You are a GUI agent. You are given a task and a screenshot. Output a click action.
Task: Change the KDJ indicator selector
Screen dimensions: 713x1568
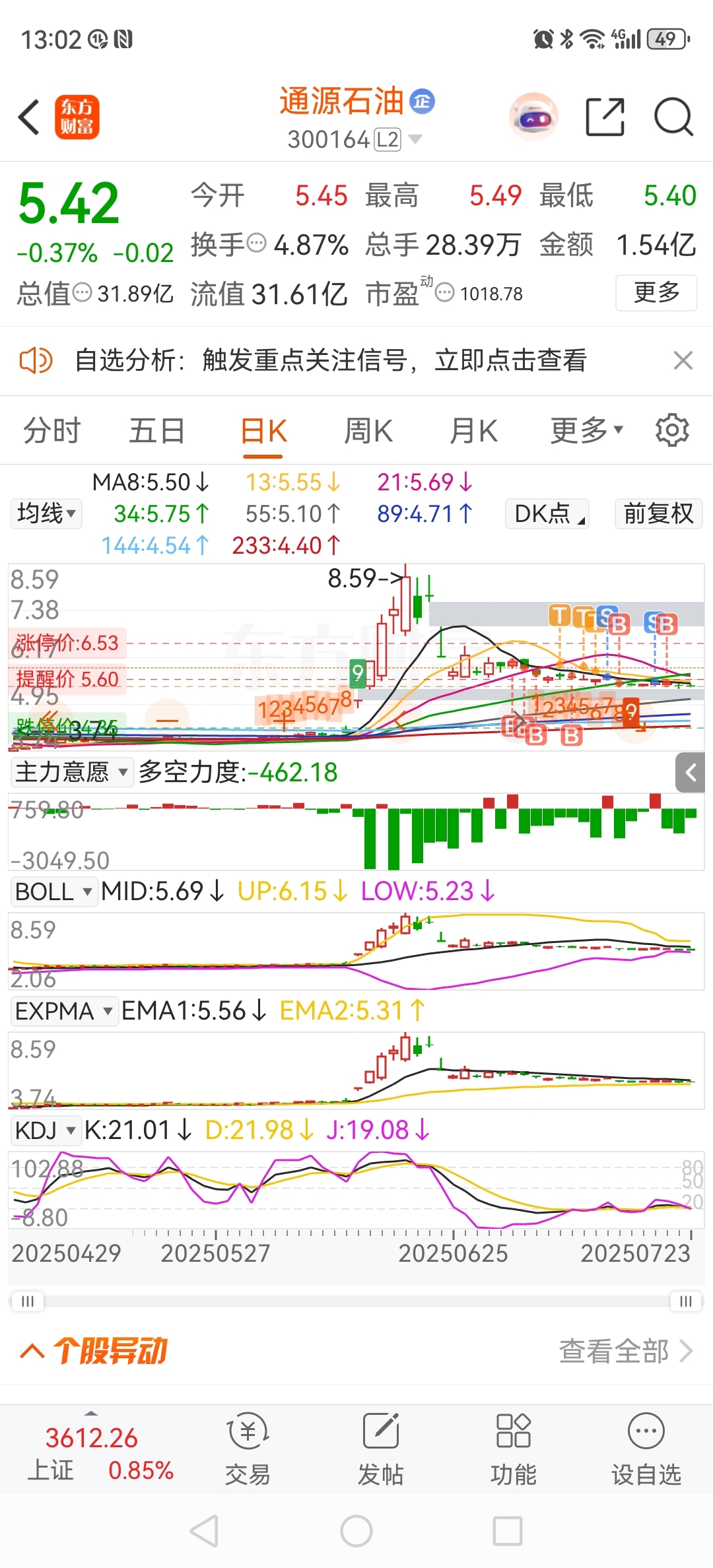point(46,1130)
